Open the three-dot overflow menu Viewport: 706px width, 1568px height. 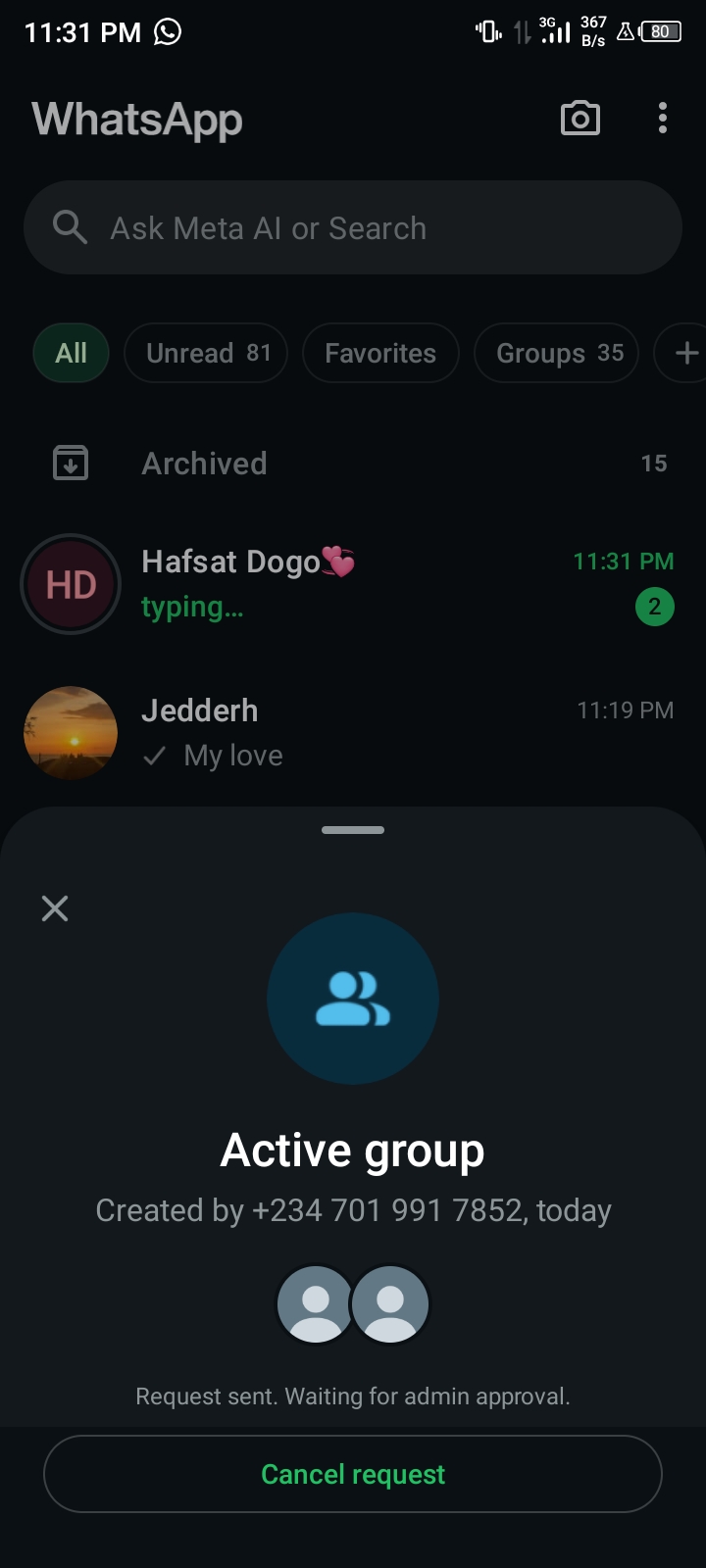point(663,119)
